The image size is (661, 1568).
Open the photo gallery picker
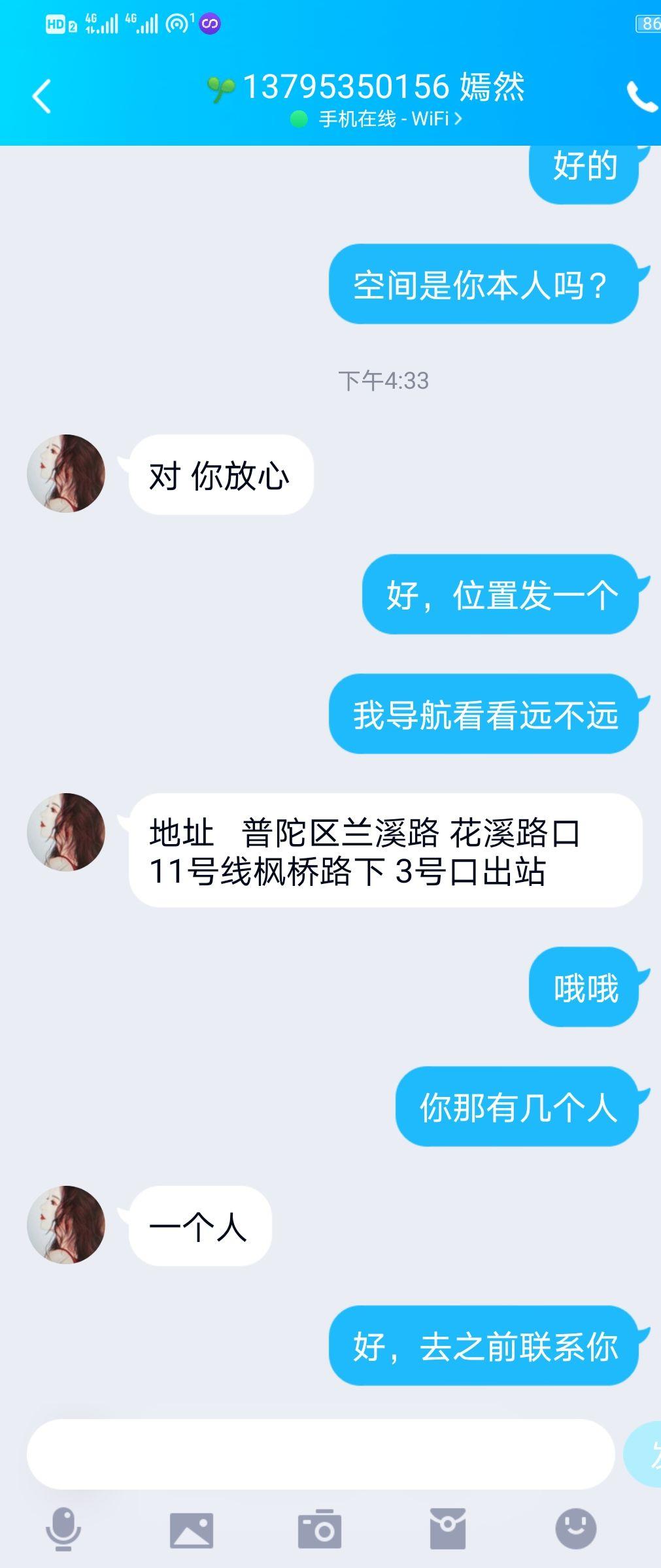(192, 1529)
